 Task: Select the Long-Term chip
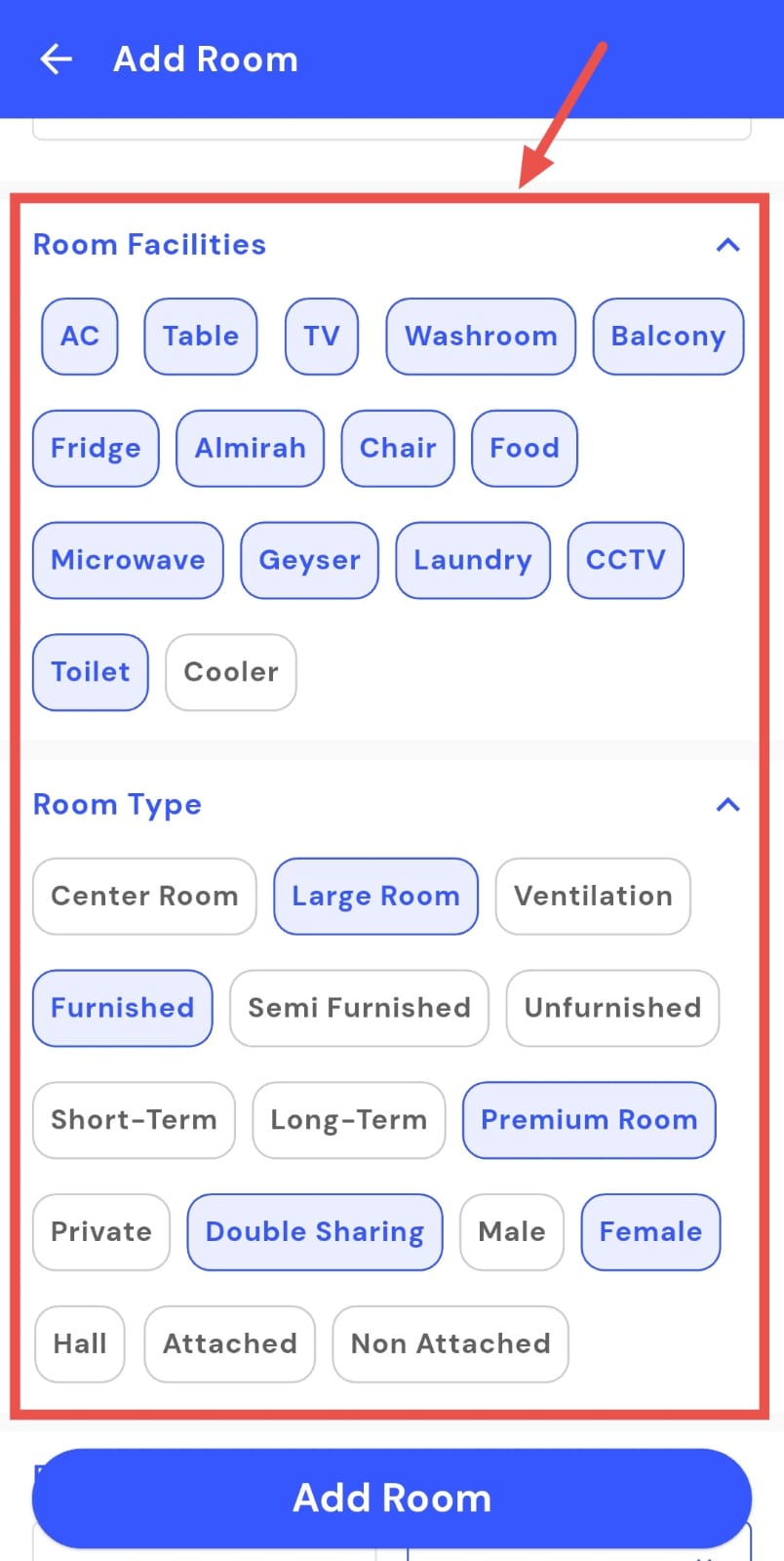click(x=348, y=1120)
